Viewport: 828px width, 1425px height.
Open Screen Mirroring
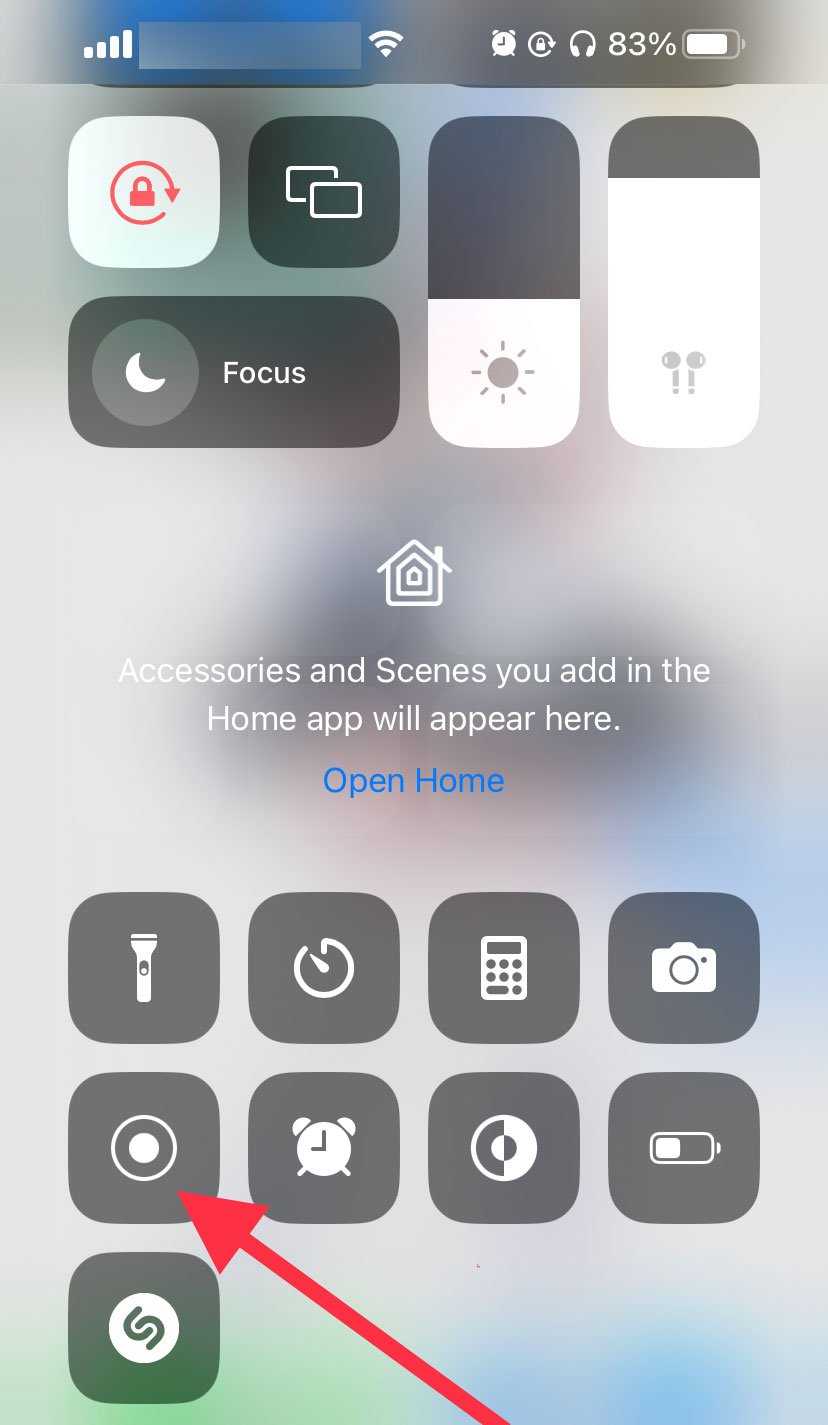pyautogui.click(x=323, y=192)
